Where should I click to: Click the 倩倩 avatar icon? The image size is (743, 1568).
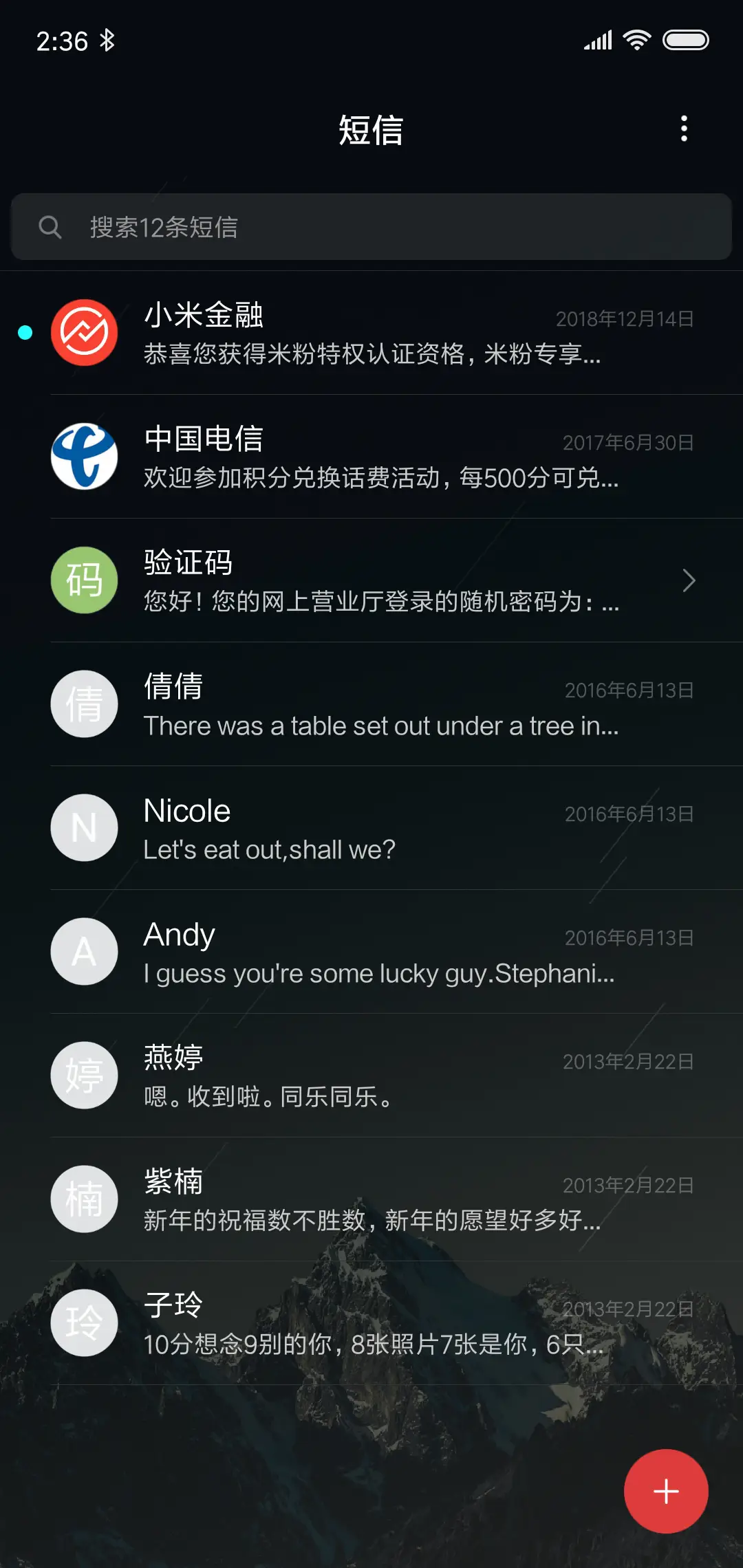click(x=84, y=704)
